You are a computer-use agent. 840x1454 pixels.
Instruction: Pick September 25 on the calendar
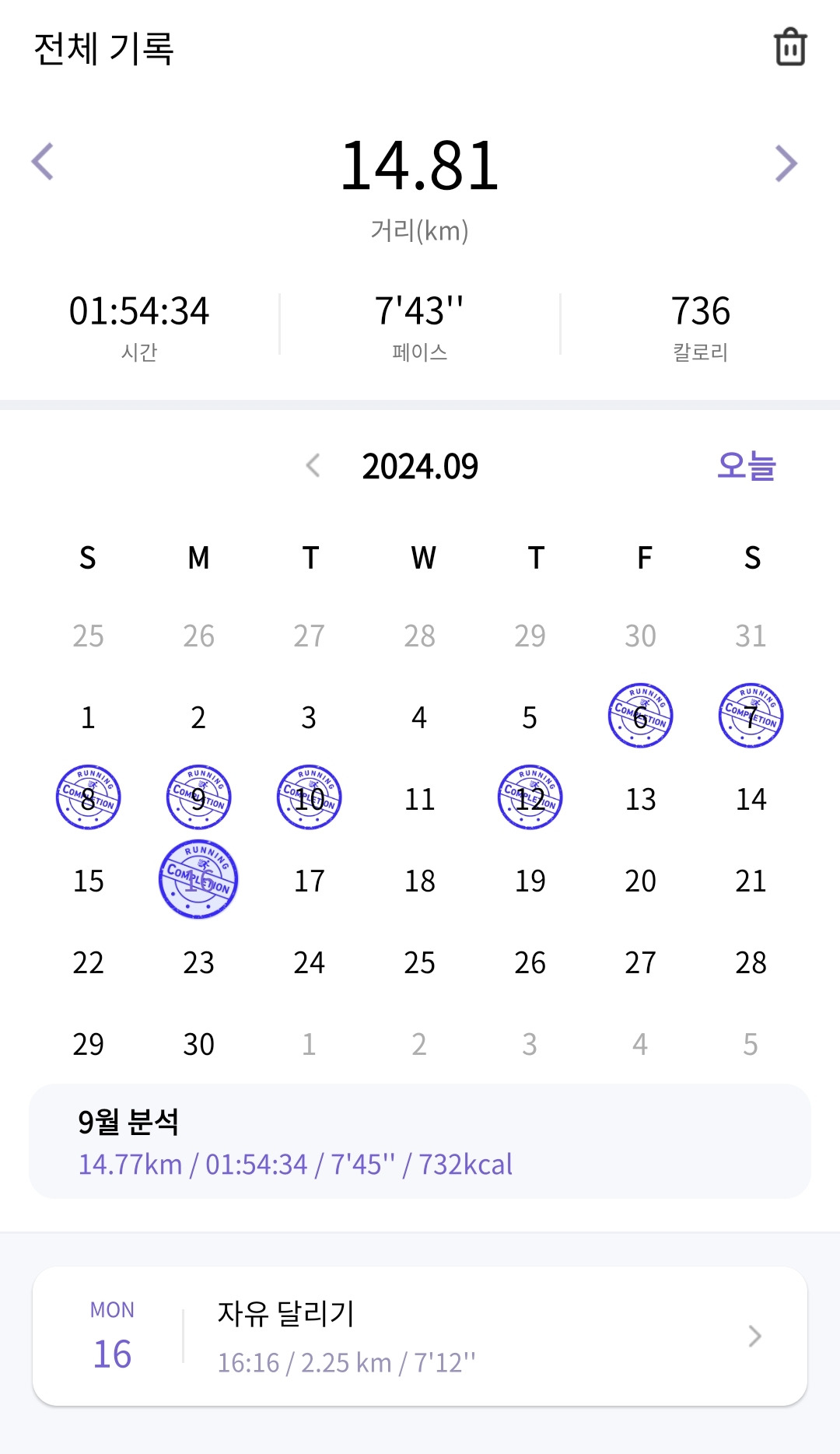click(419, 962)
